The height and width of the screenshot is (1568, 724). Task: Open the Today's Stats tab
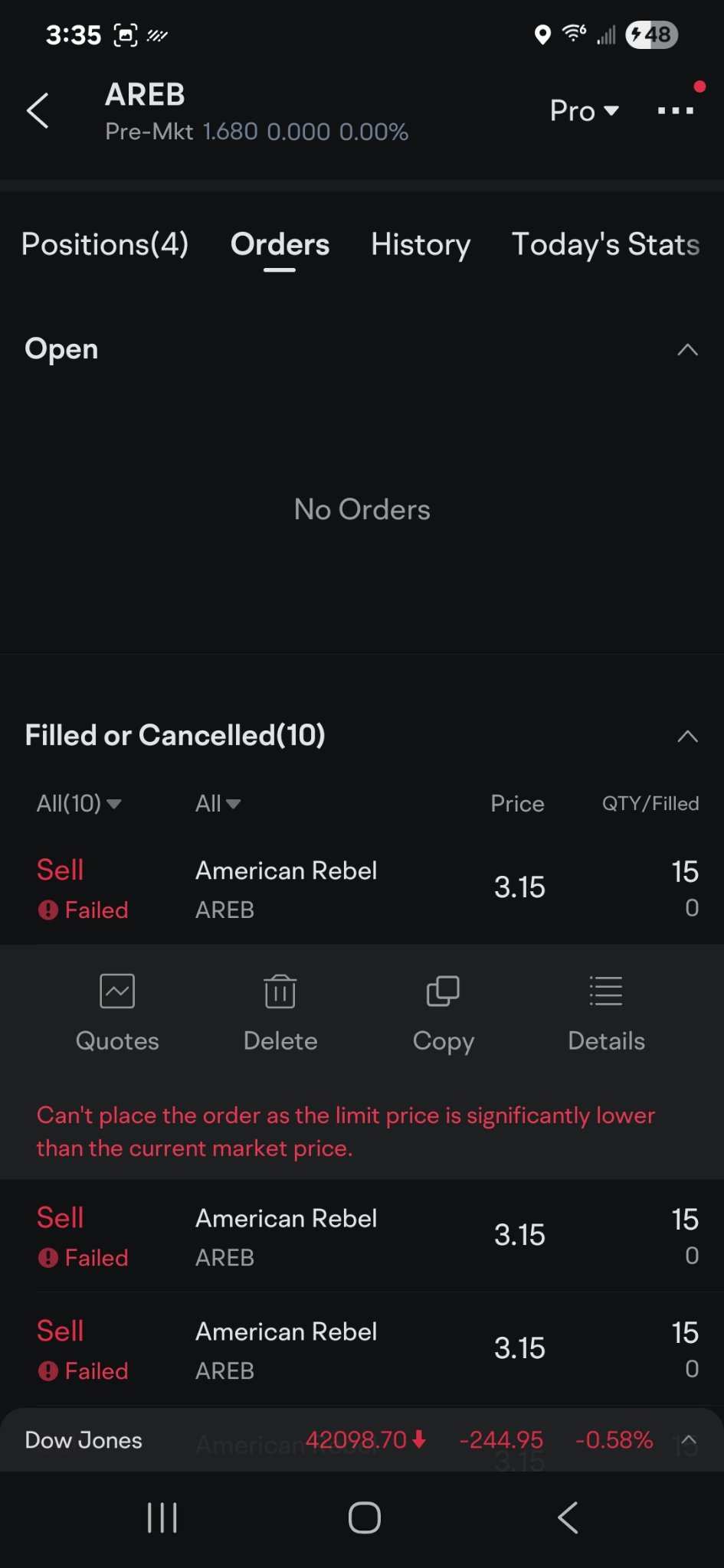[x=605, y=245]
